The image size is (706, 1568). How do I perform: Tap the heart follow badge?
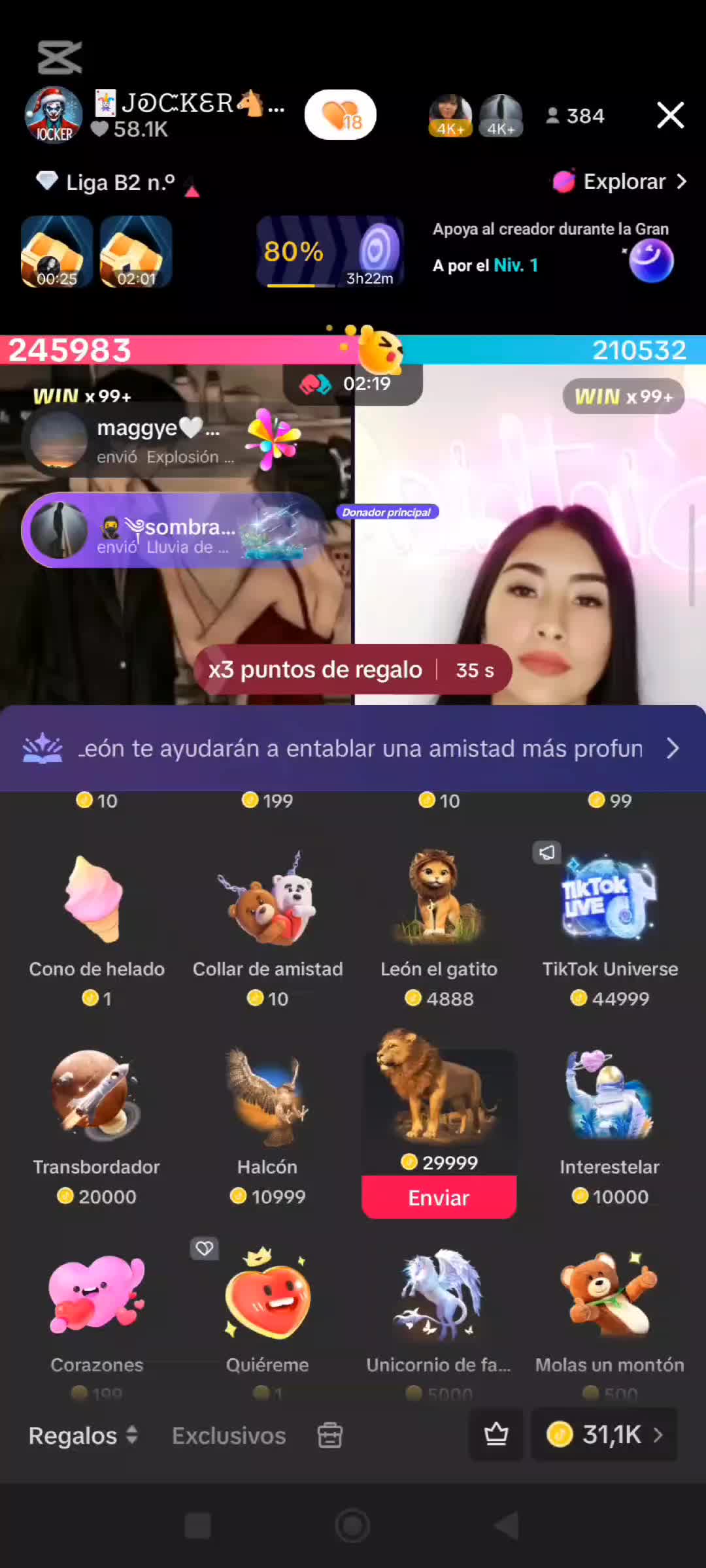[341, 115]
